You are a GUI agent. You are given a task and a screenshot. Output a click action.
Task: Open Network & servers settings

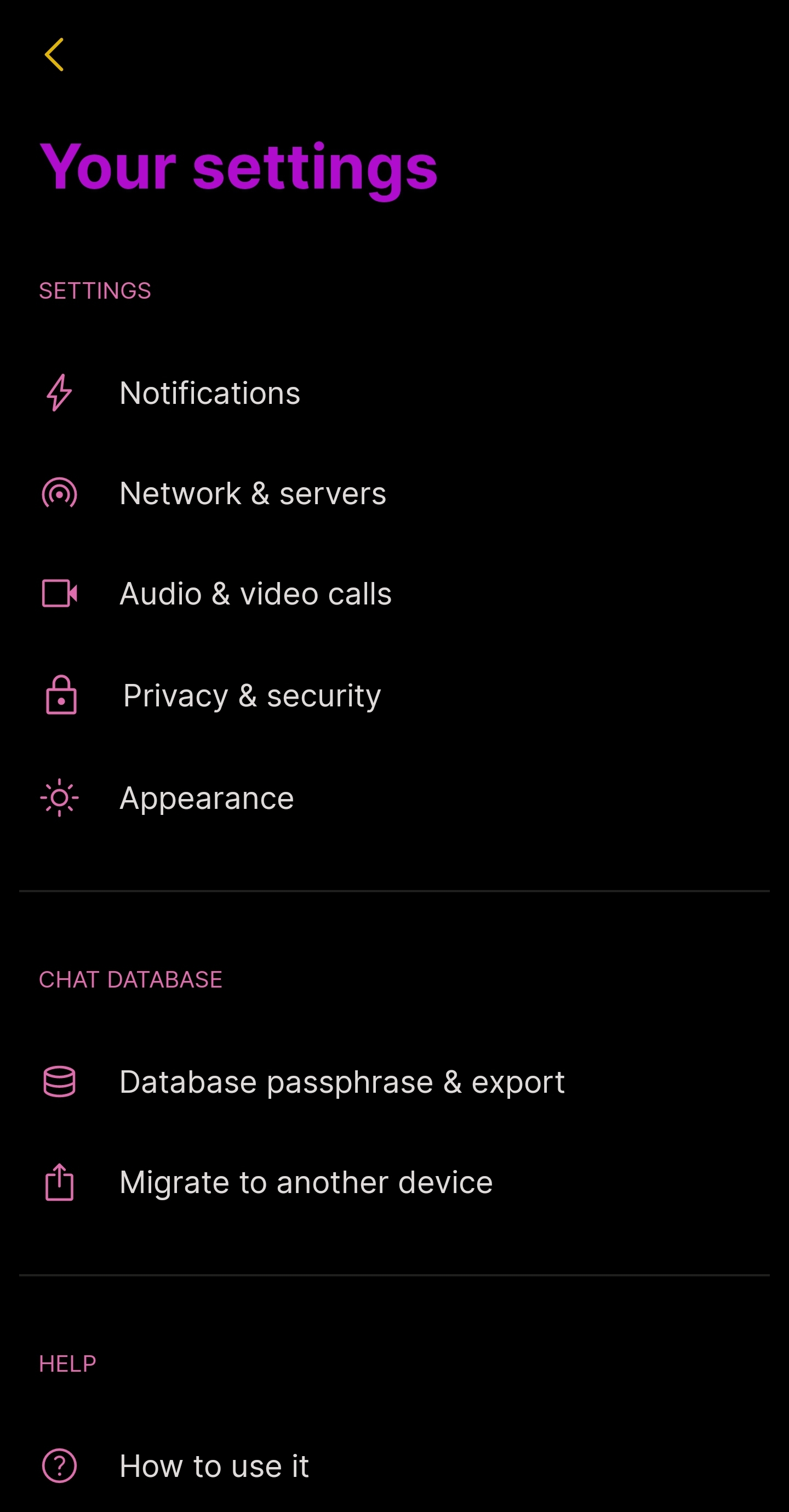pos(253,493)
